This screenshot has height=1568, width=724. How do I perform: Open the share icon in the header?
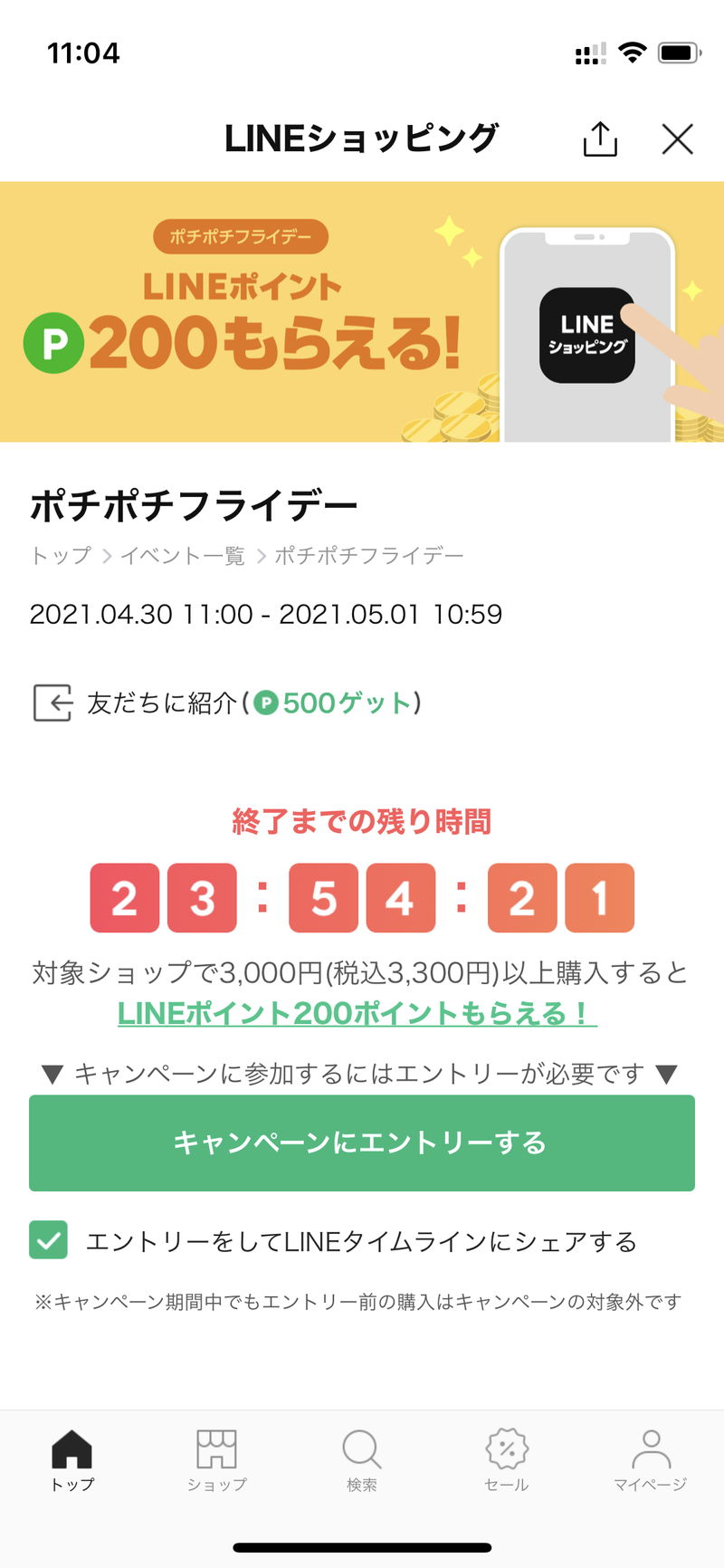point(600,139)
